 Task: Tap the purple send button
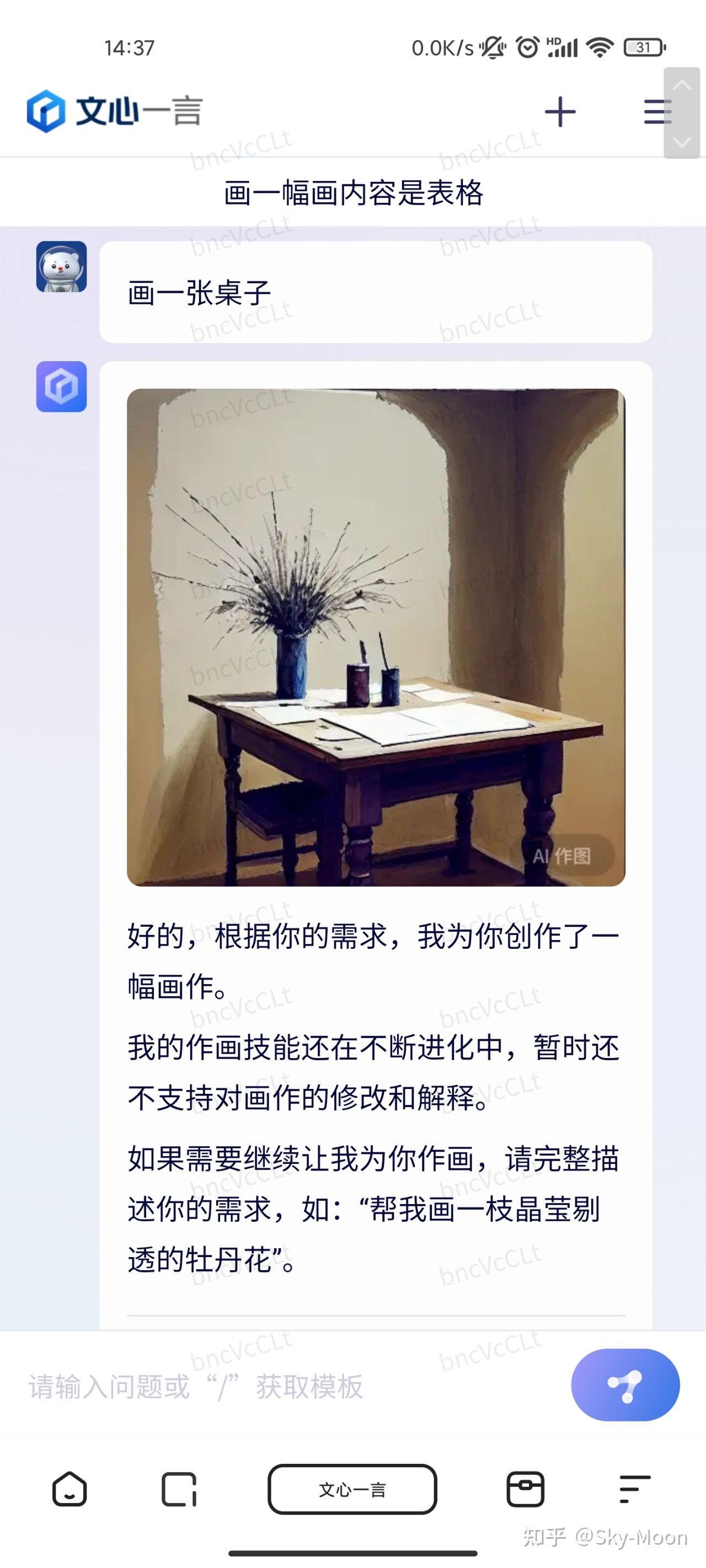(x=625, y=1386)
